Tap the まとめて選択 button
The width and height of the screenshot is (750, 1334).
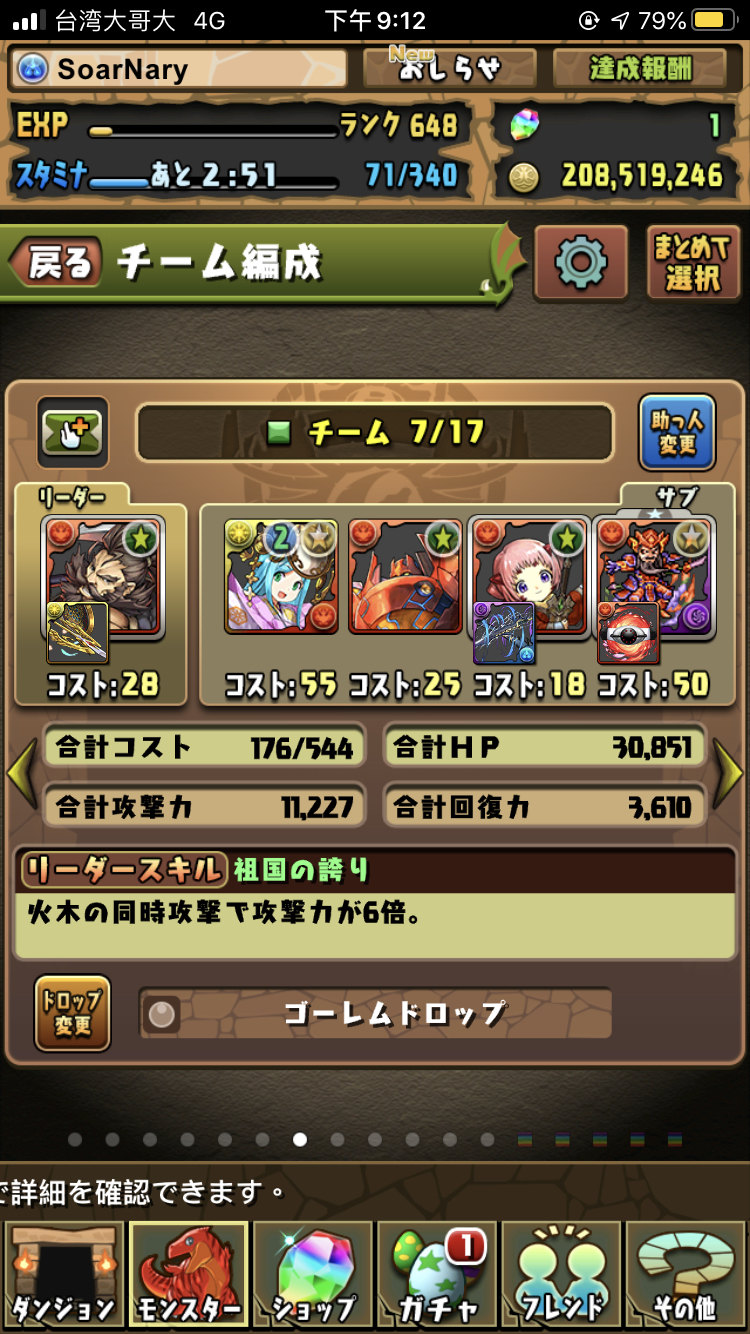pos(692,262)
